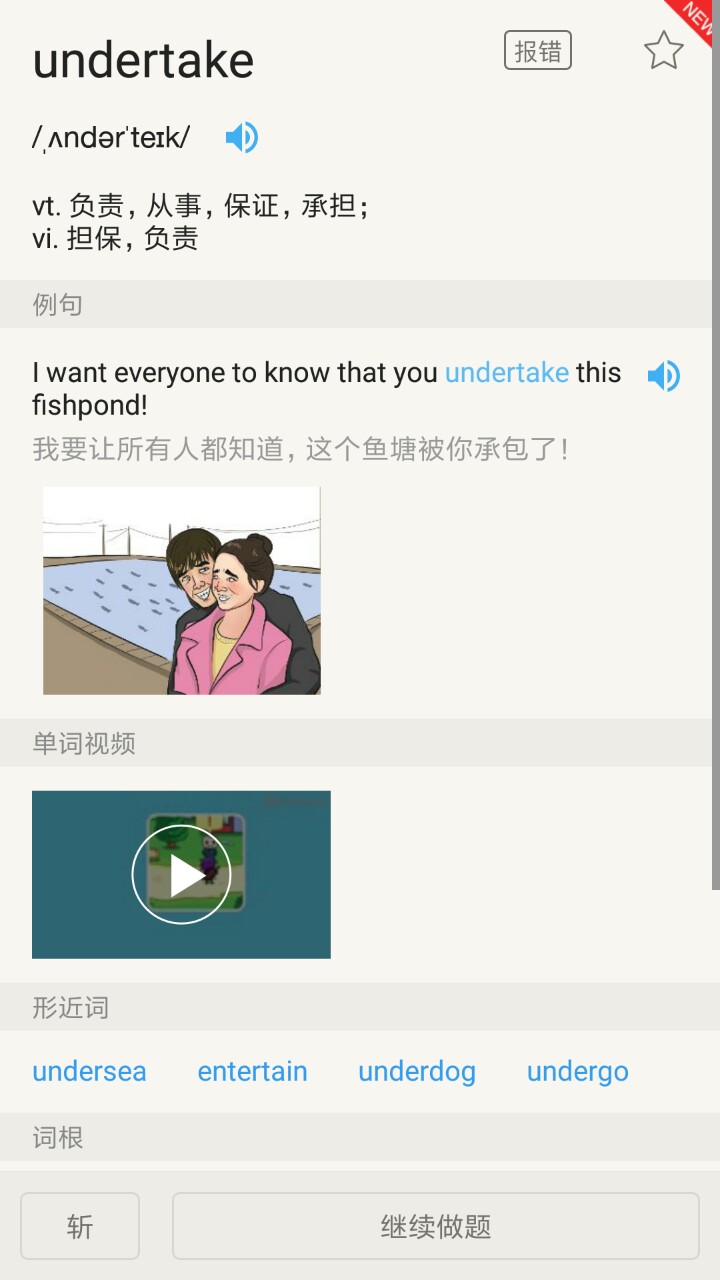The height and width of the screenshot is (1280, 720).
Task: Look up the word entertain
Action: [x=252, y=1071]
